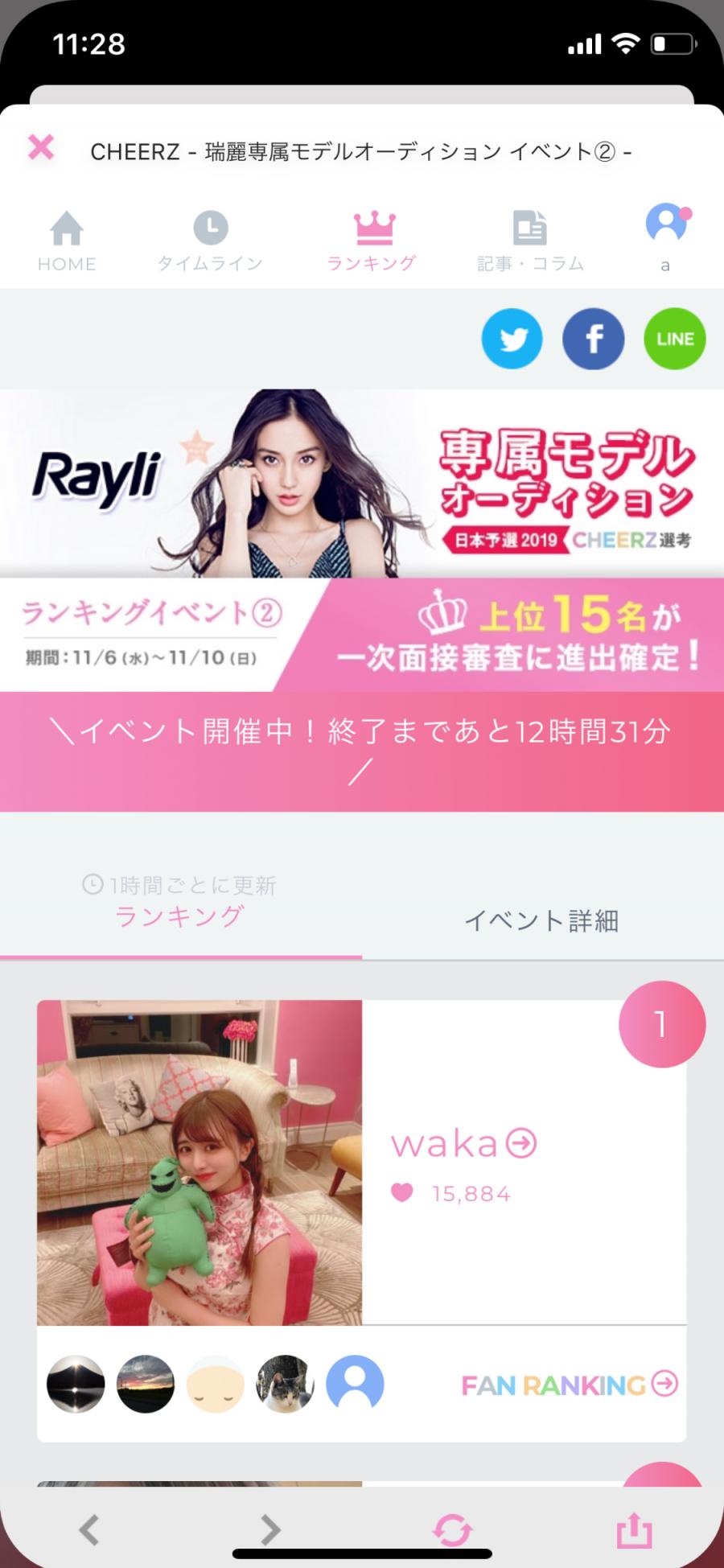This screenshot has height=1568, width=724.
Task: Go to the HOME tab
Action: tap(67, 241)
